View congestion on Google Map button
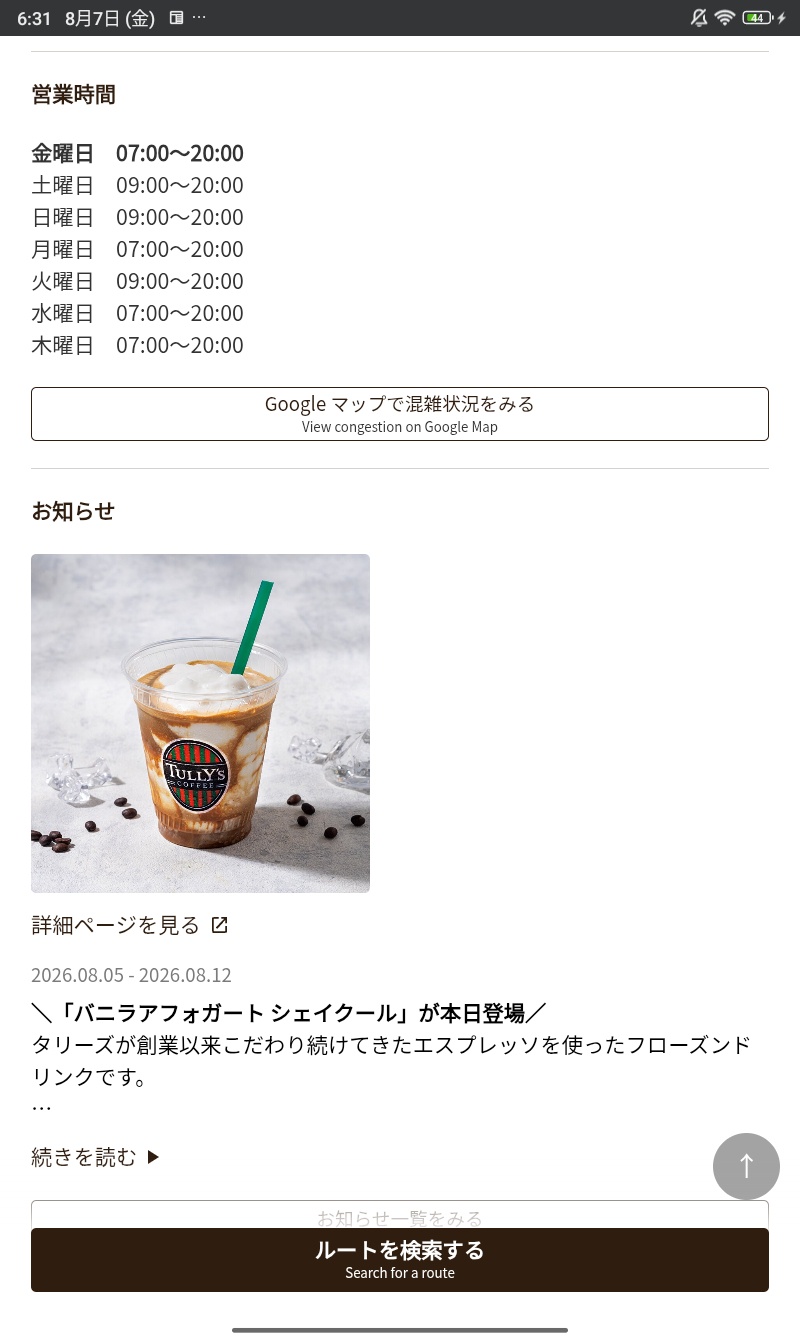 pos(400,414)
